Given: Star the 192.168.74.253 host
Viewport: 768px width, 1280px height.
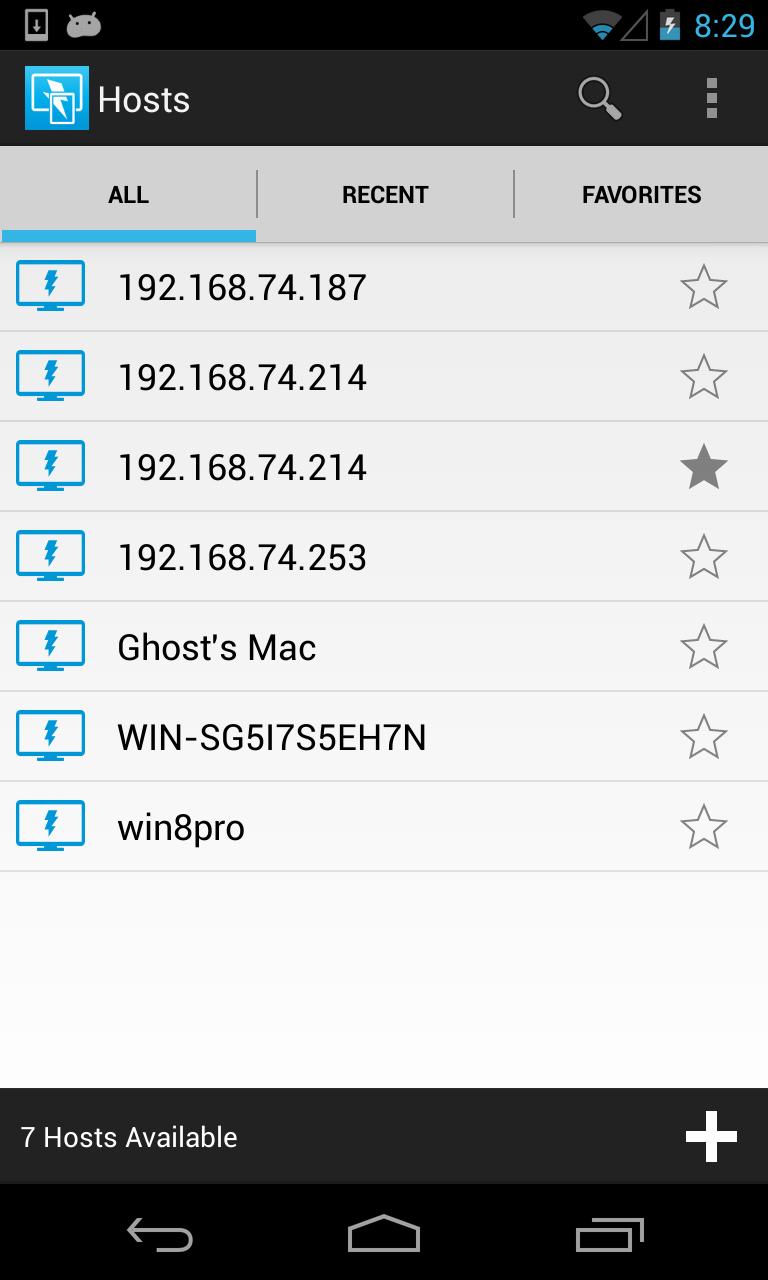Looking at the screenshot, I should coord(703,557).
